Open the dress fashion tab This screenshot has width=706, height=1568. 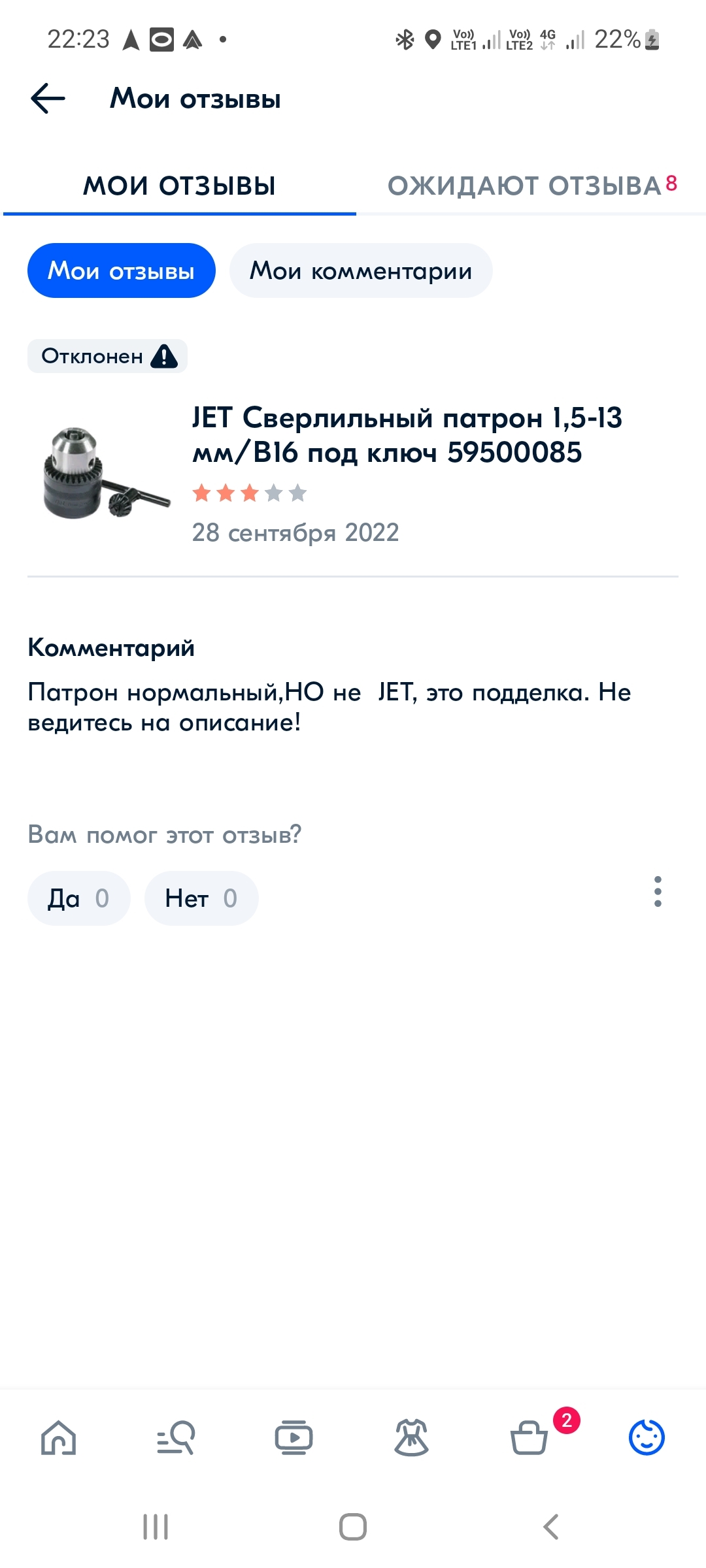pyautogui.click(x=411, y=1438)
